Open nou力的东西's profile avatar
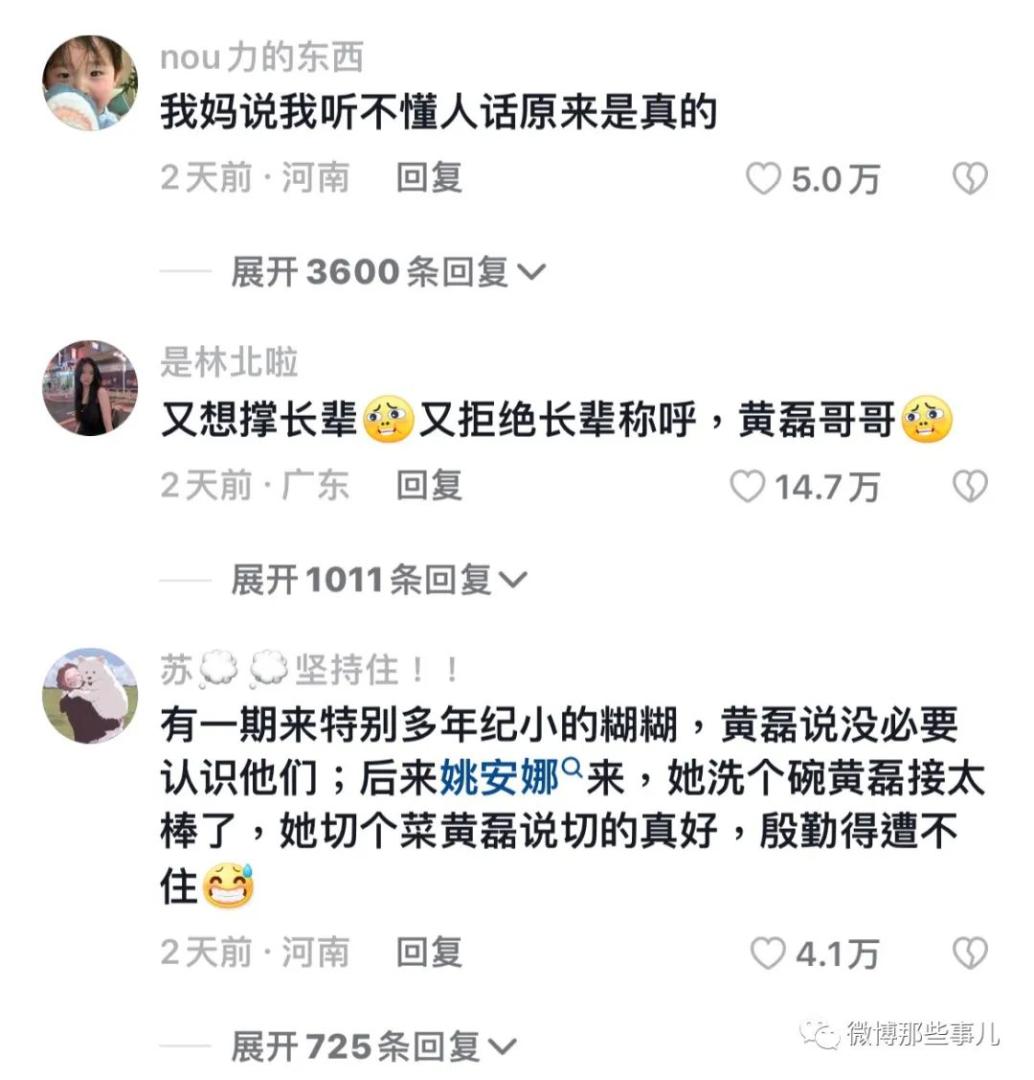This screenshot has width=1034, height=1080. pyautogui.click(x=90, y=83)
